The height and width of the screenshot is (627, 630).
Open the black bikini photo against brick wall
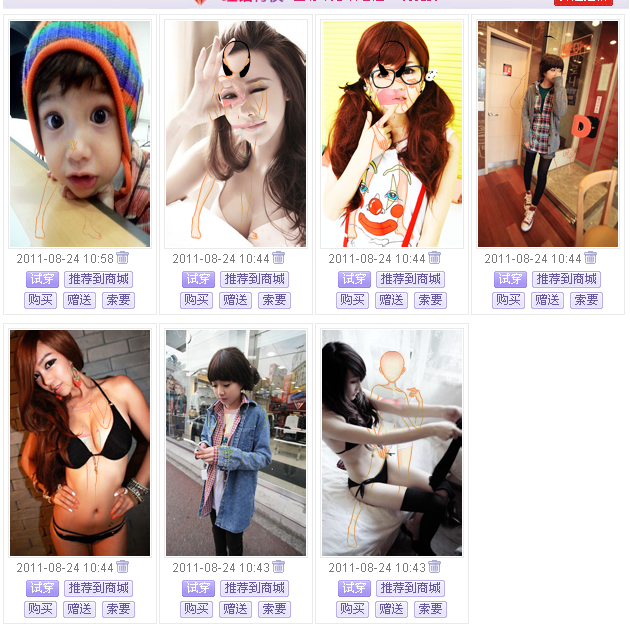pos(80,442)
